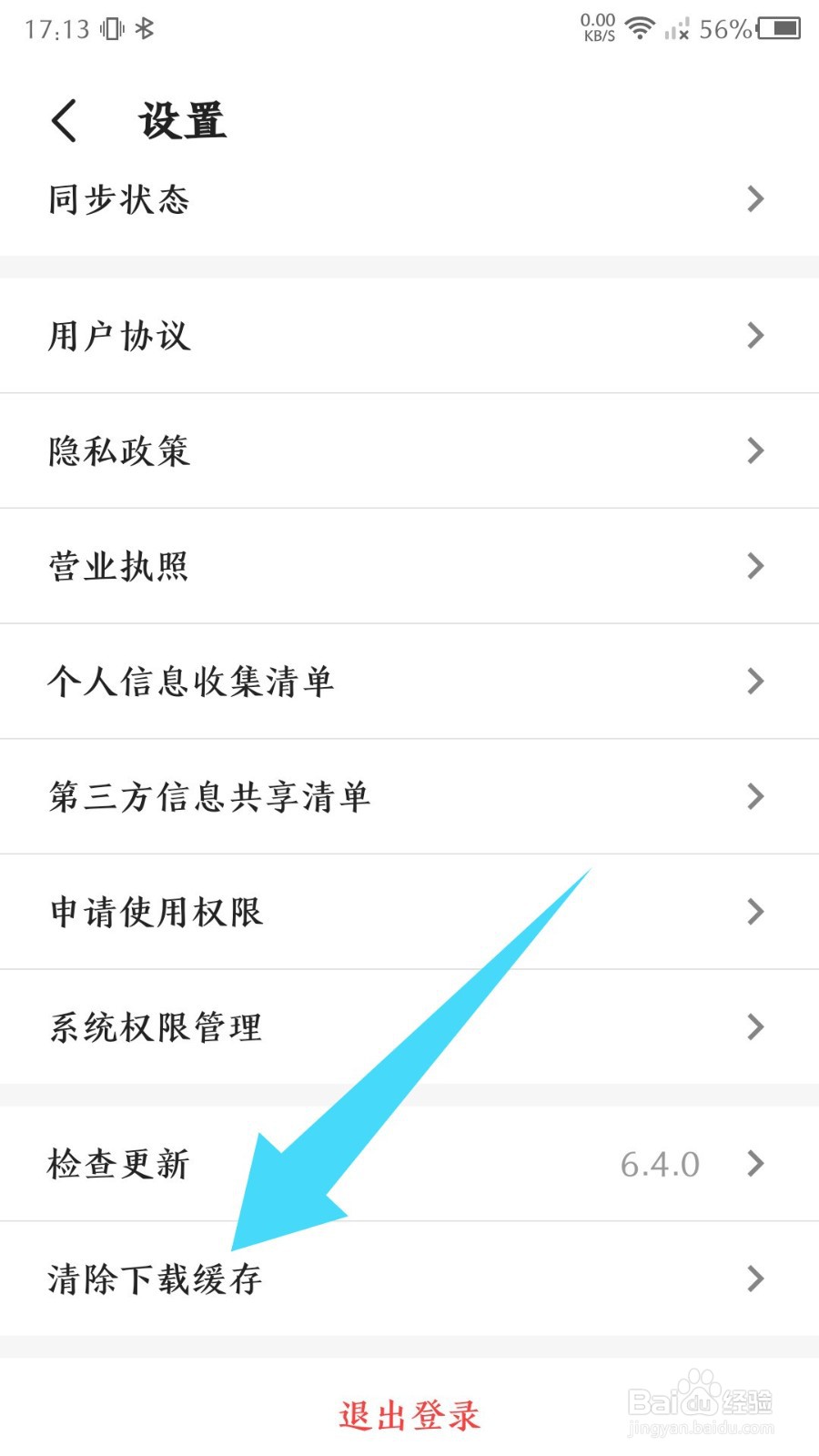This screenshot has width=819, height=1456.
Task: Tap the Wi-Fi icon in status bar
Action: [x=640, y=27]
